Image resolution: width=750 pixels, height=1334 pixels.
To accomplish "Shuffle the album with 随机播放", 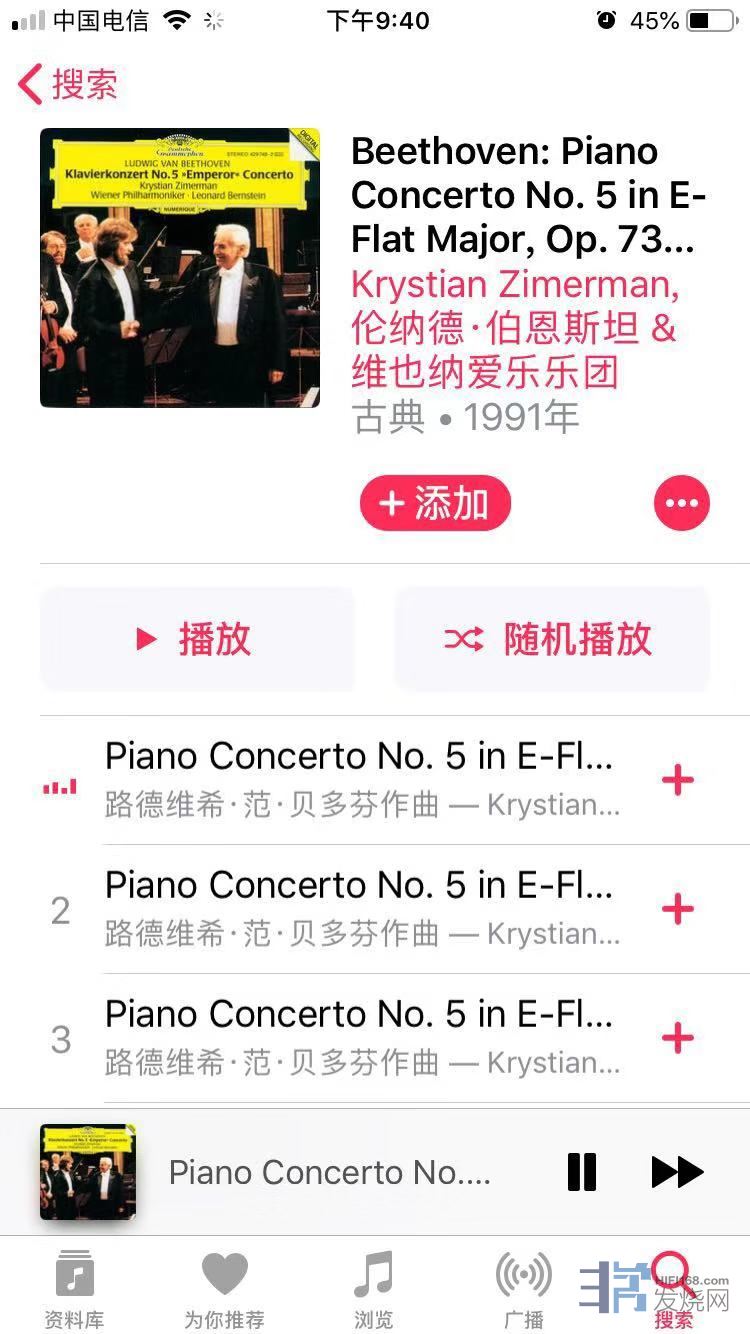I will [x=552, y=639].
